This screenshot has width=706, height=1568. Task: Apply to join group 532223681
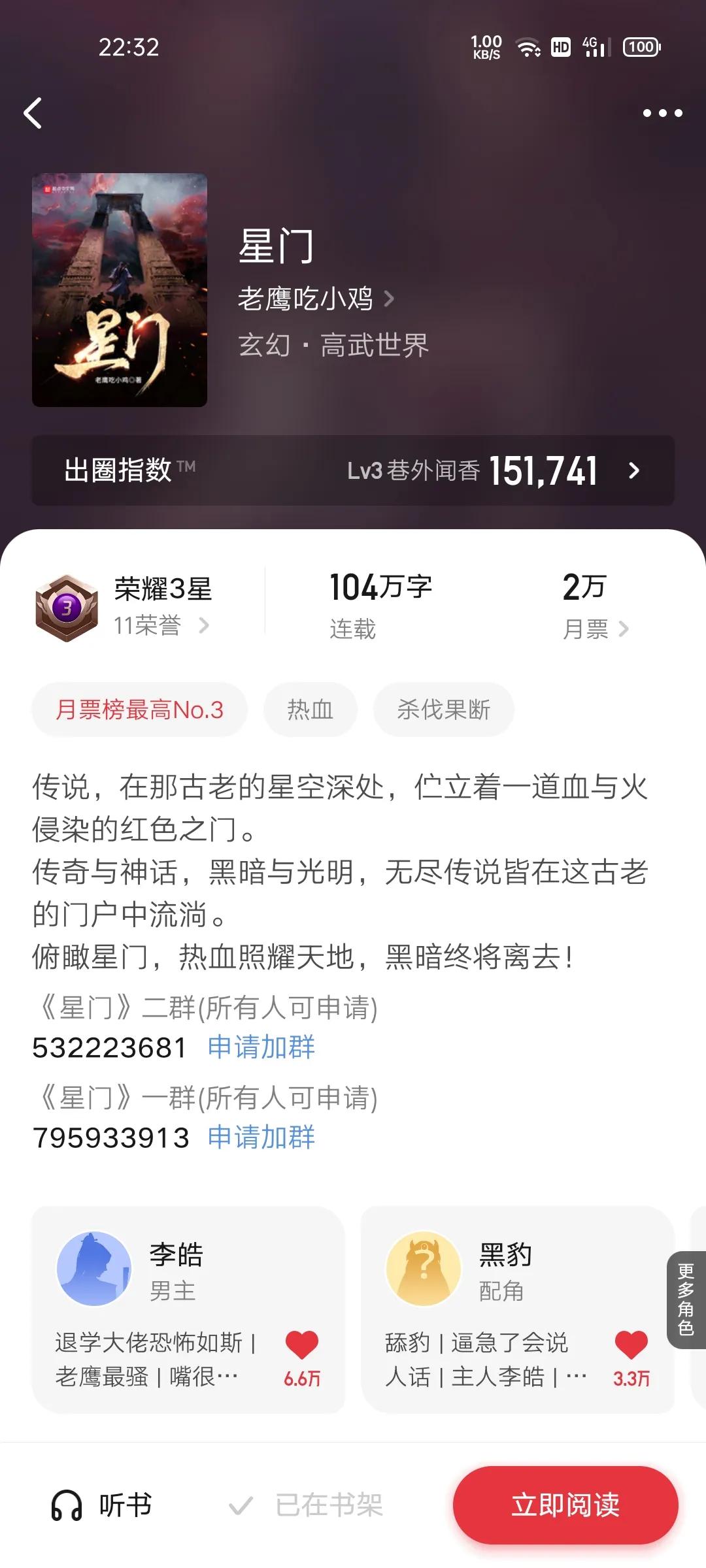click(261, 1047)
